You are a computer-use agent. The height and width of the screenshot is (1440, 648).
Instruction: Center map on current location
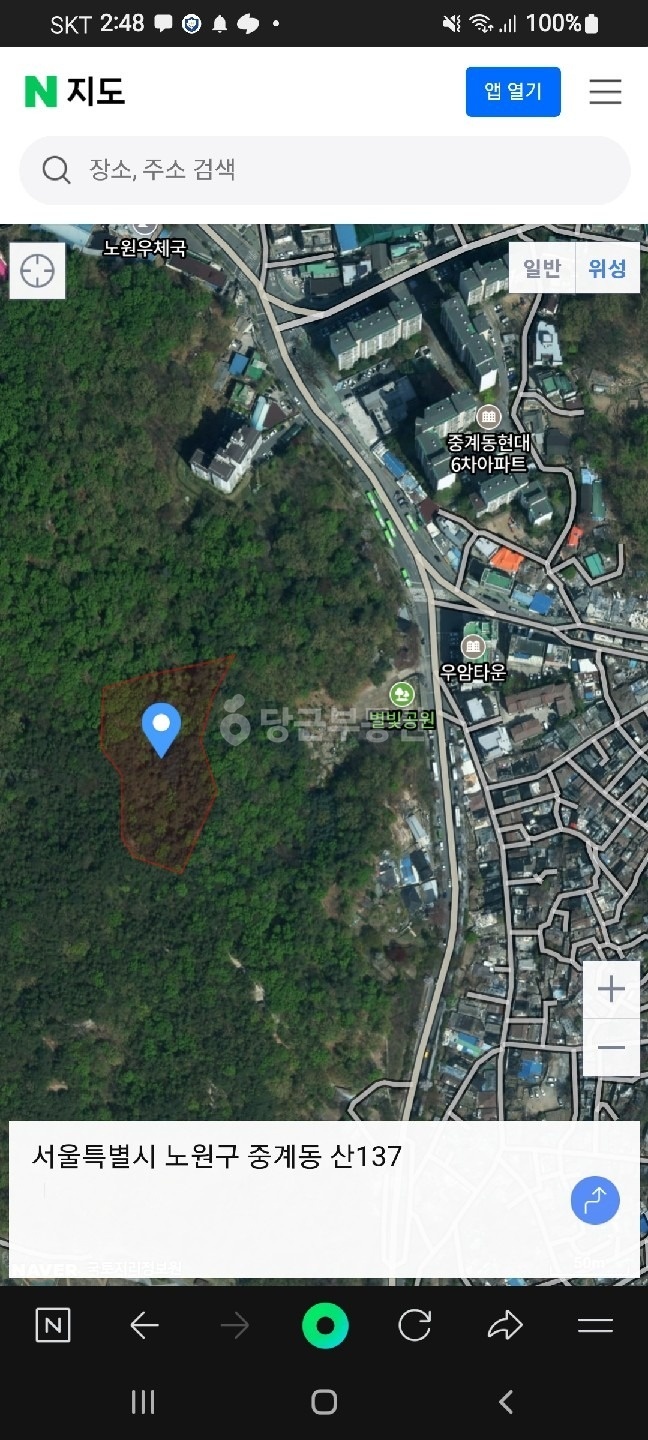[x=38, y=271]
